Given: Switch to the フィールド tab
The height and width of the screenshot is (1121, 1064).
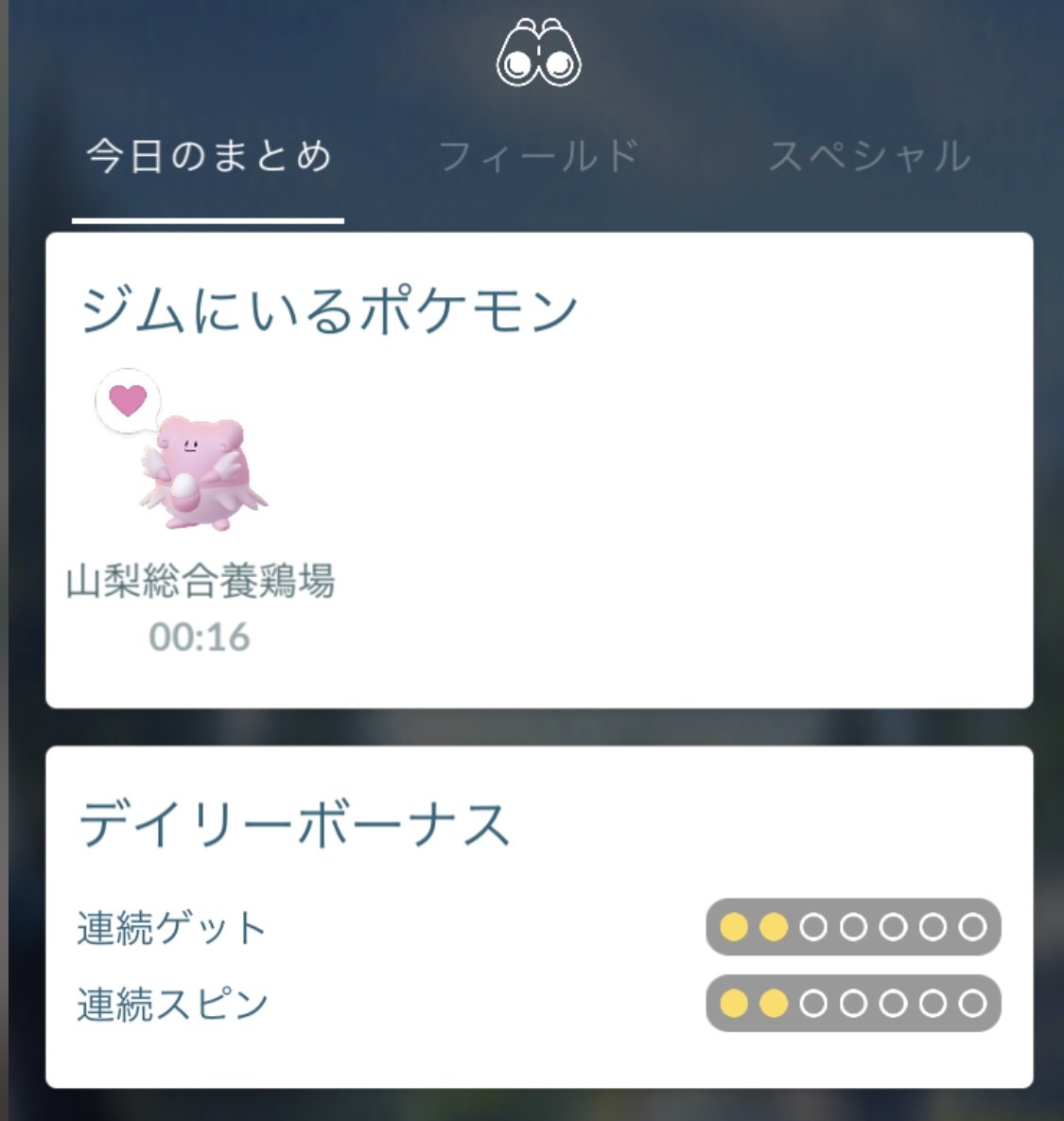Looking at the screenshot, I should coord(539,156).
